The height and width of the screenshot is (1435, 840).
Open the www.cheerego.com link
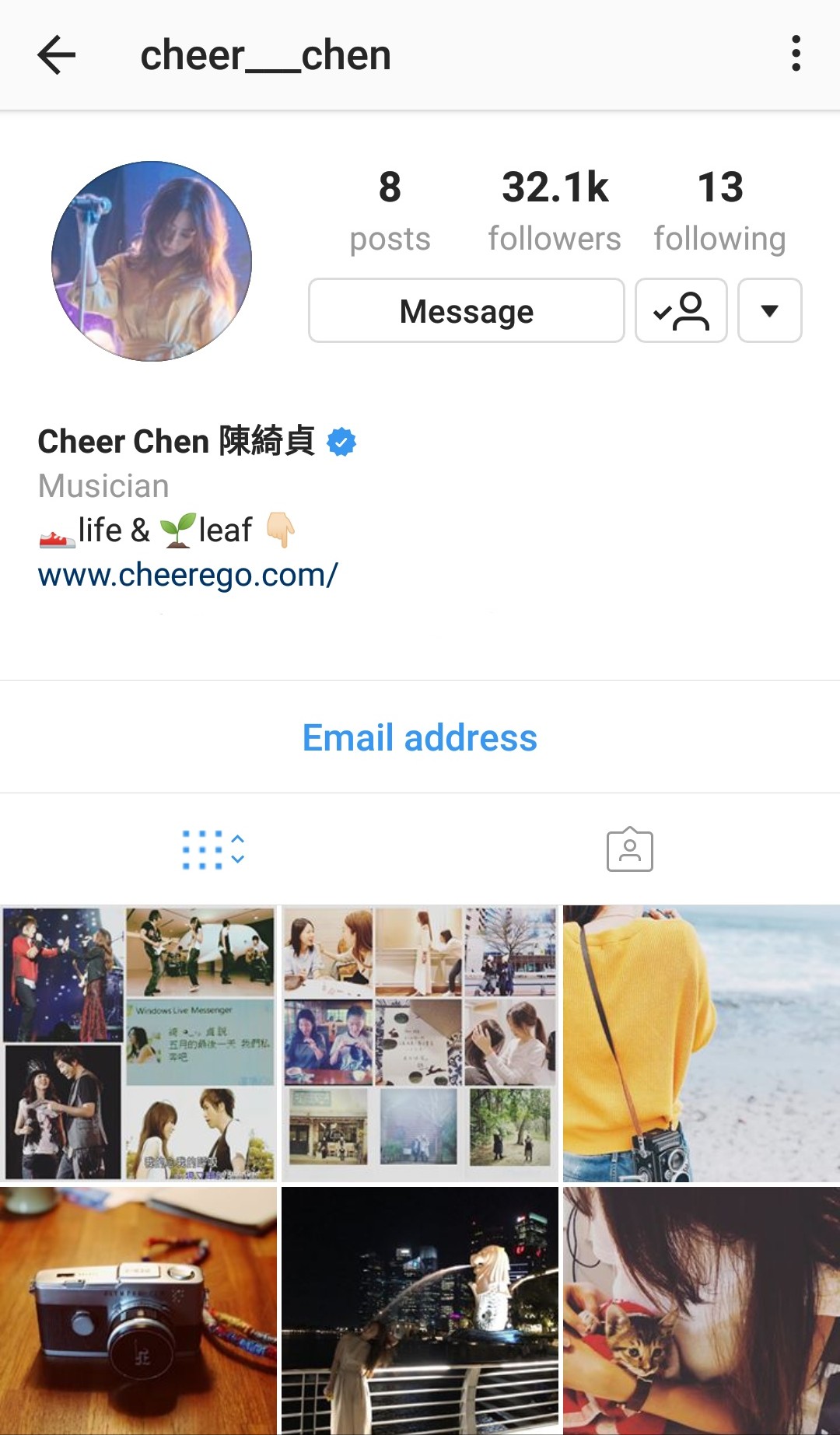187,576
